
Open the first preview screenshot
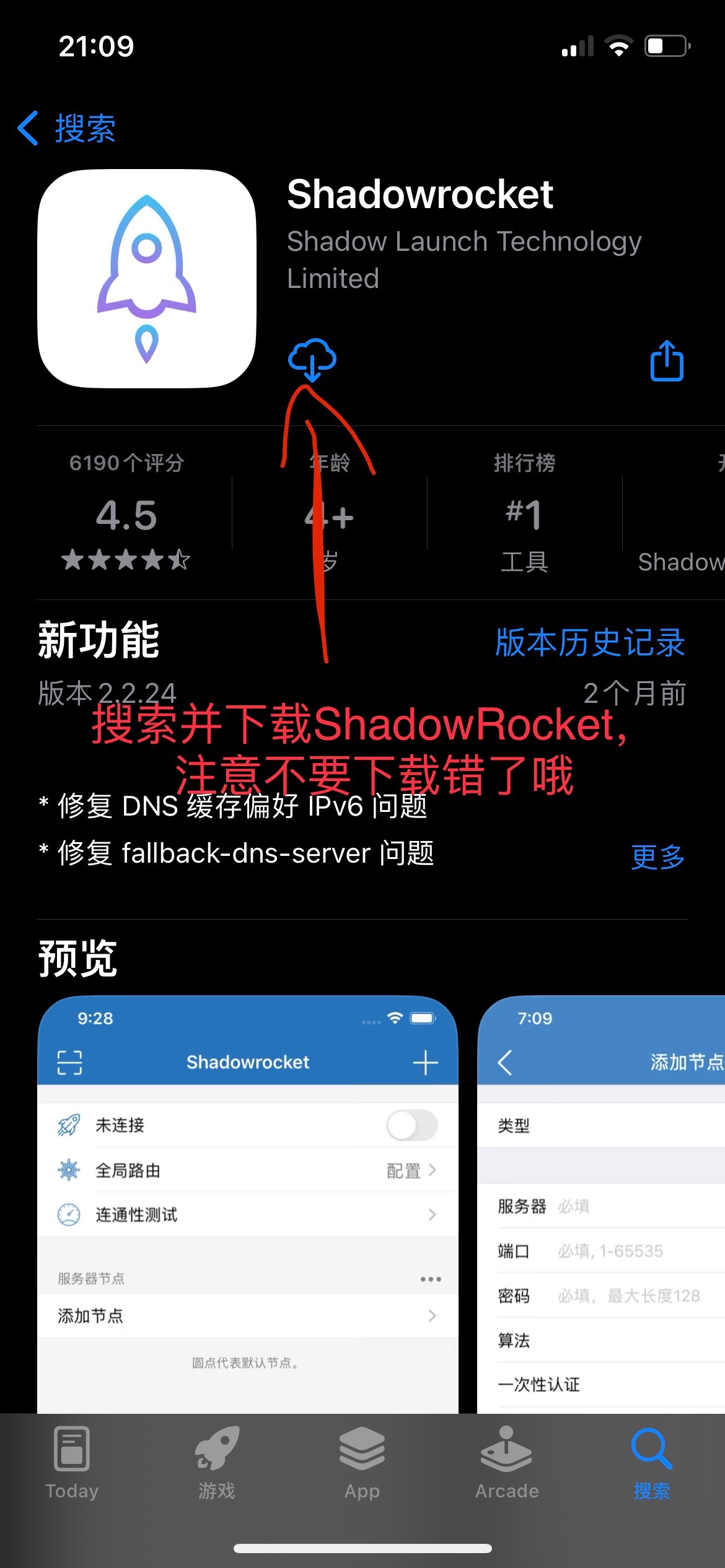248,1201
